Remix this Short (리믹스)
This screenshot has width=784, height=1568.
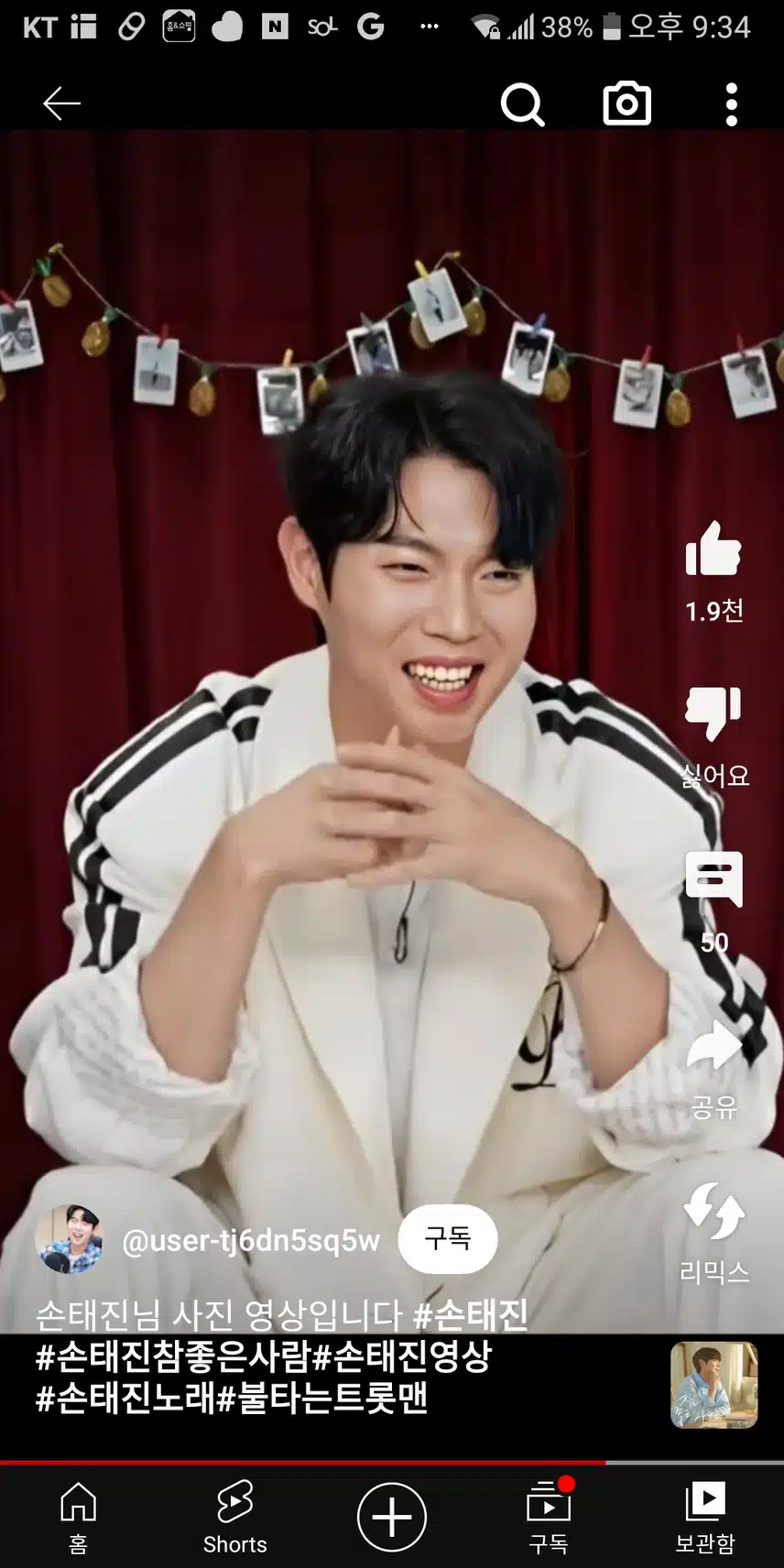tap(713, 1212)
